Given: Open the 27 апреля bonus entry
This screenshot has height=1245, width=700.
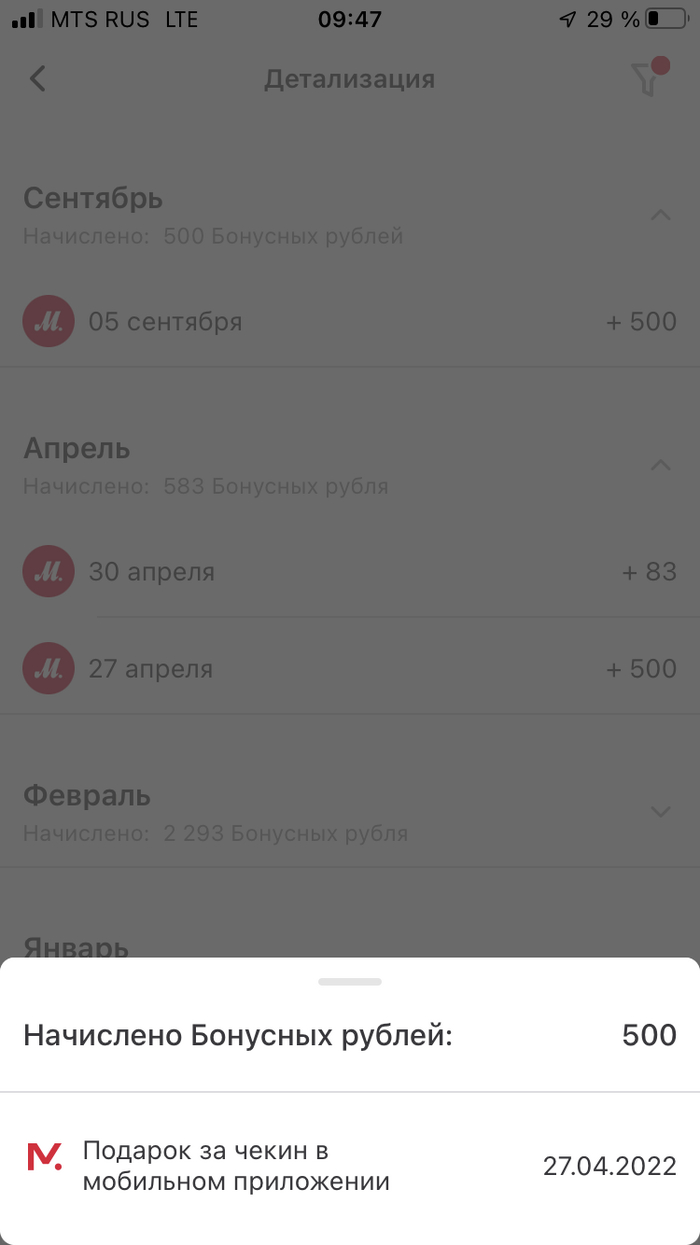Looking at the screenshot, I should click(x=350, y=668).
